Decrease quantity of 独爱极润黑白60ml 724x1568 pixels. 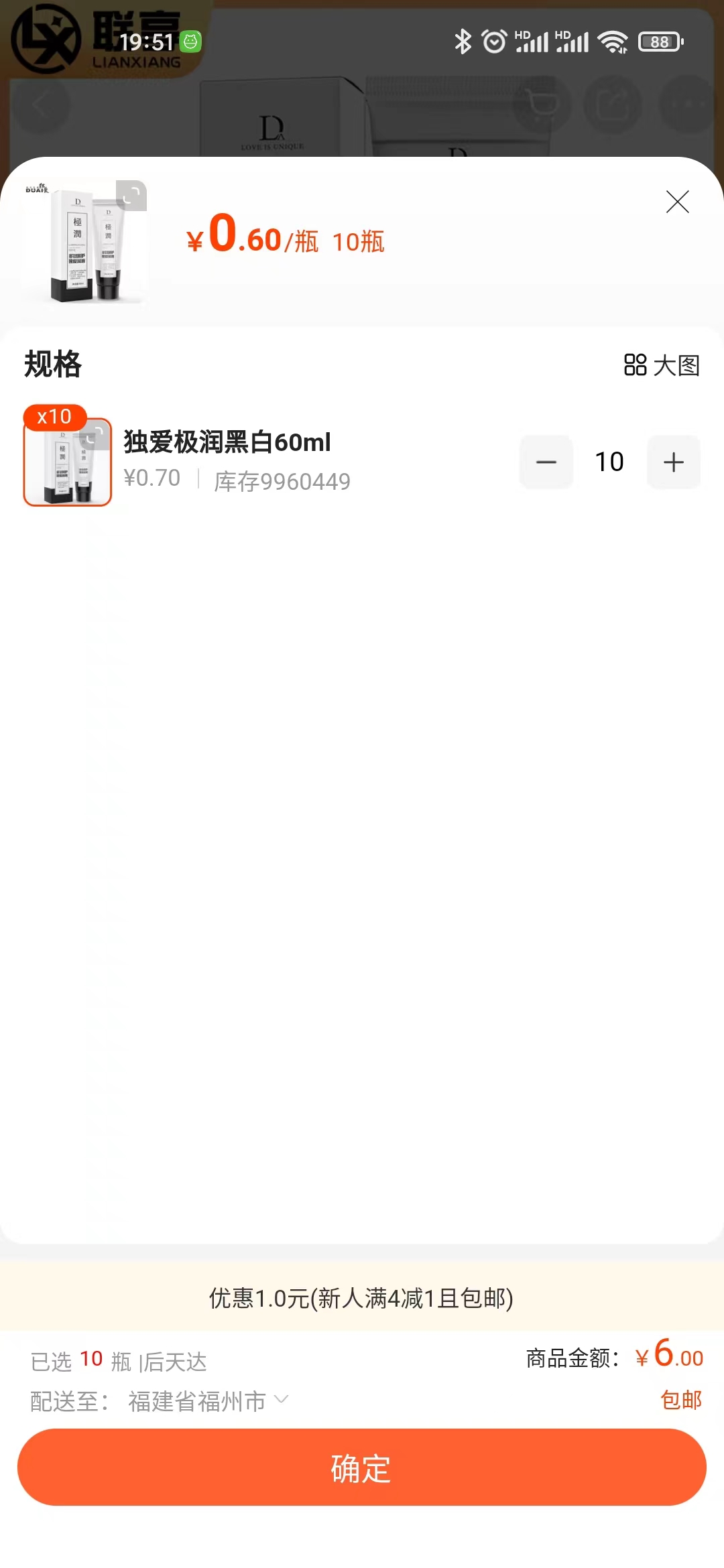tap(546, 462)
